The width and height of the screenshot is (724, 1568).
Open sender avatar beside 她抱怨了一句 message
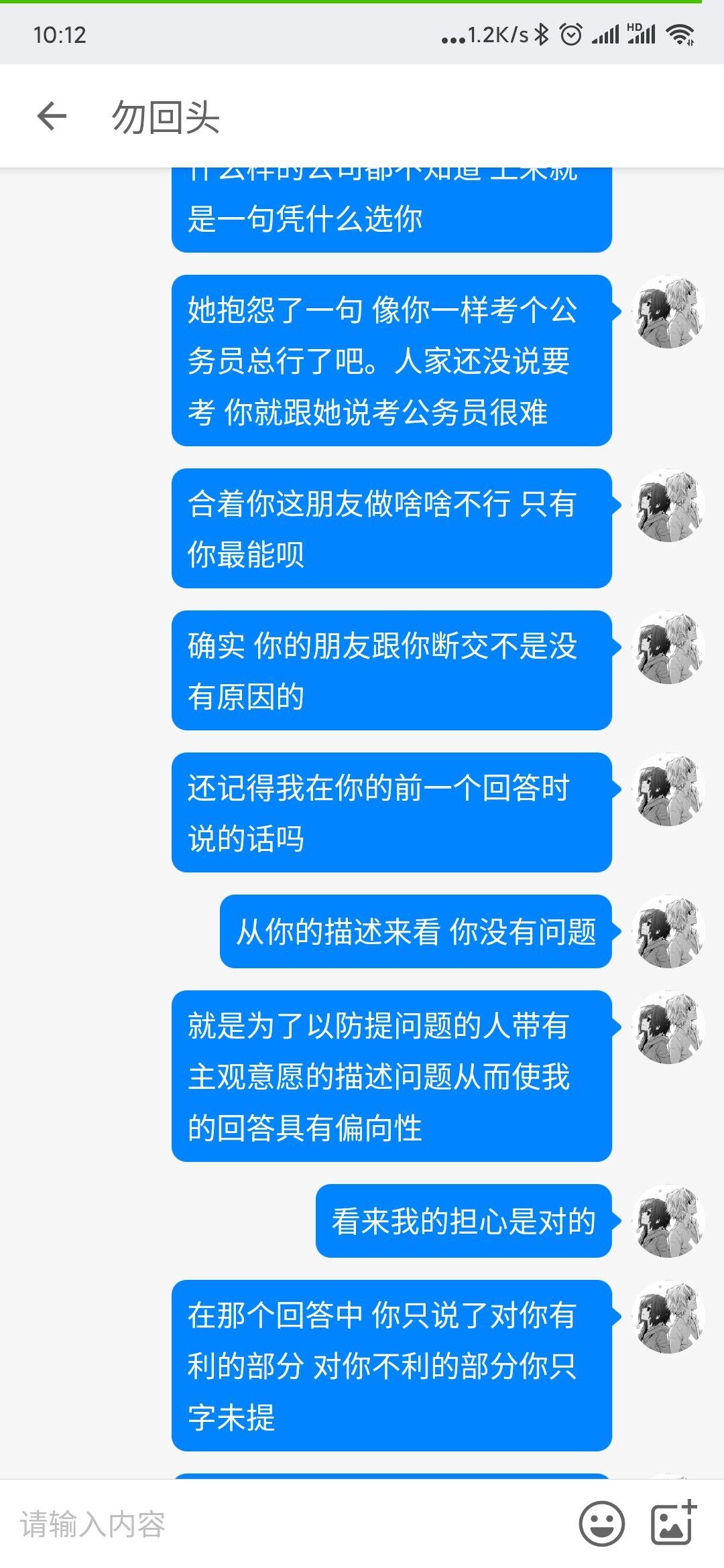point(668,312)
